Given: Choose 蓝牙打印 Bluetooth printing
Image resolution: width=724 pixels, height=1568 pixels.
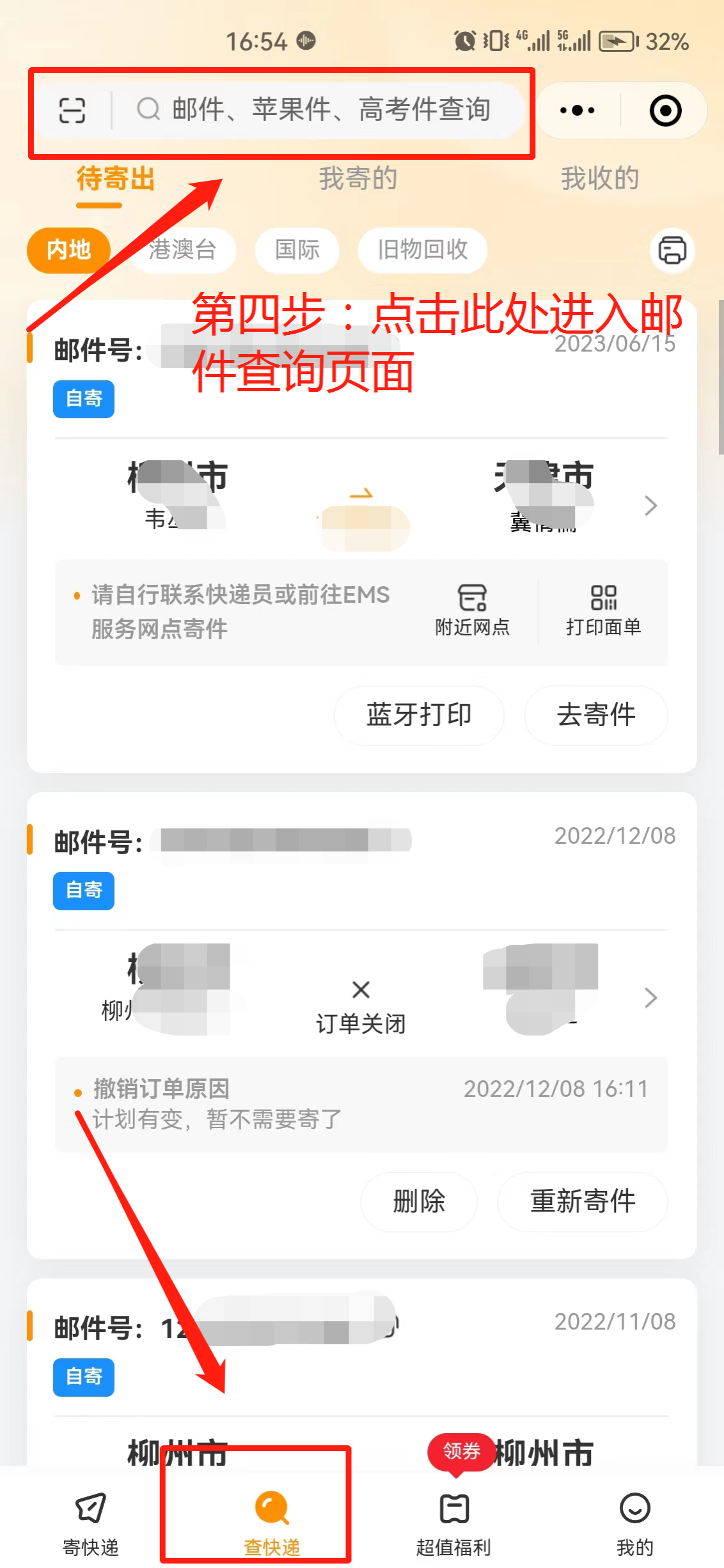Looking at the screenshot, I should click(x=419, y=715).
